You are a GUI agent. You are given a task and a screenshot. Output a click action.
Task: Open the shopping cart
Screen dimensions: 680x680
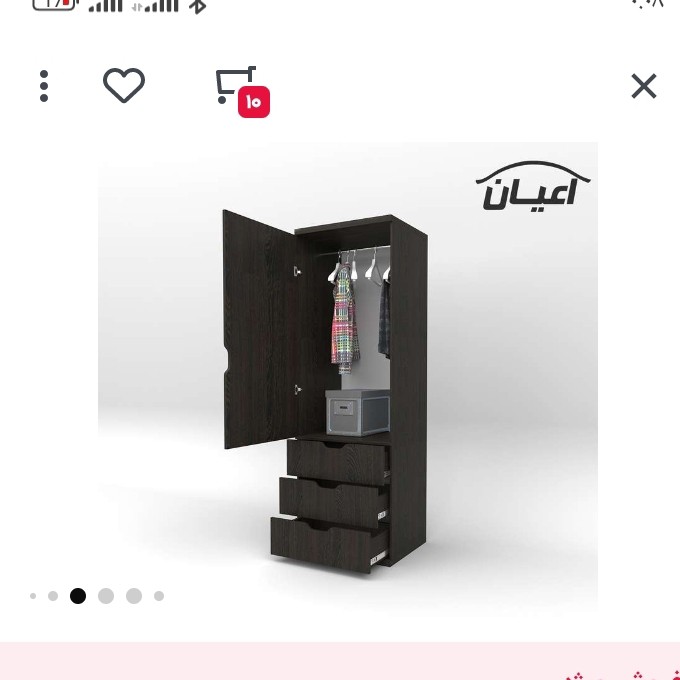tap(237, 86)
